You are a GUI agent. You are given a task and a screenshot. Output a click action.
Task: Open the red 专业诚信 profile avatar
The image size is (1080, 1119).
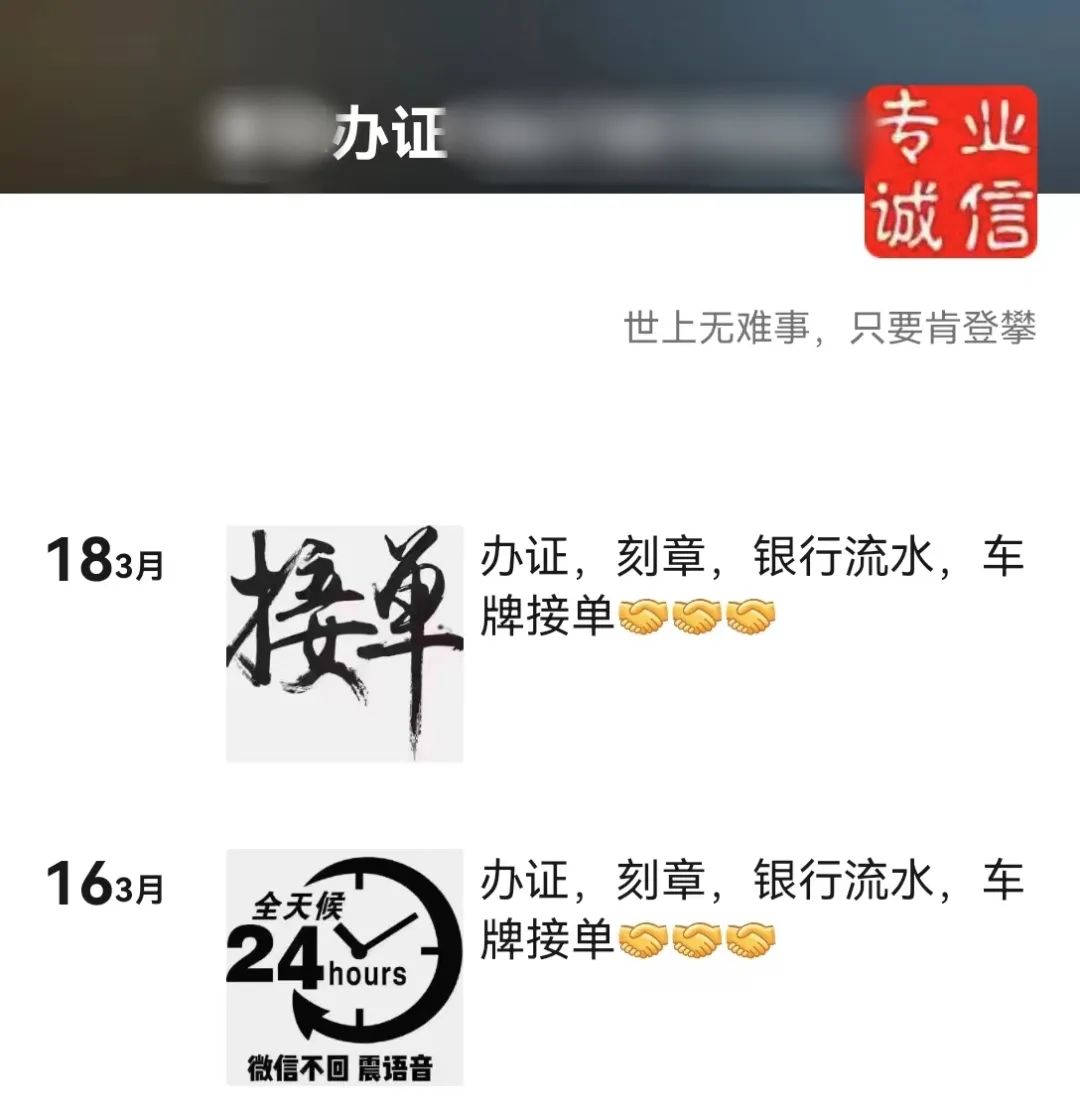(950, 171)
